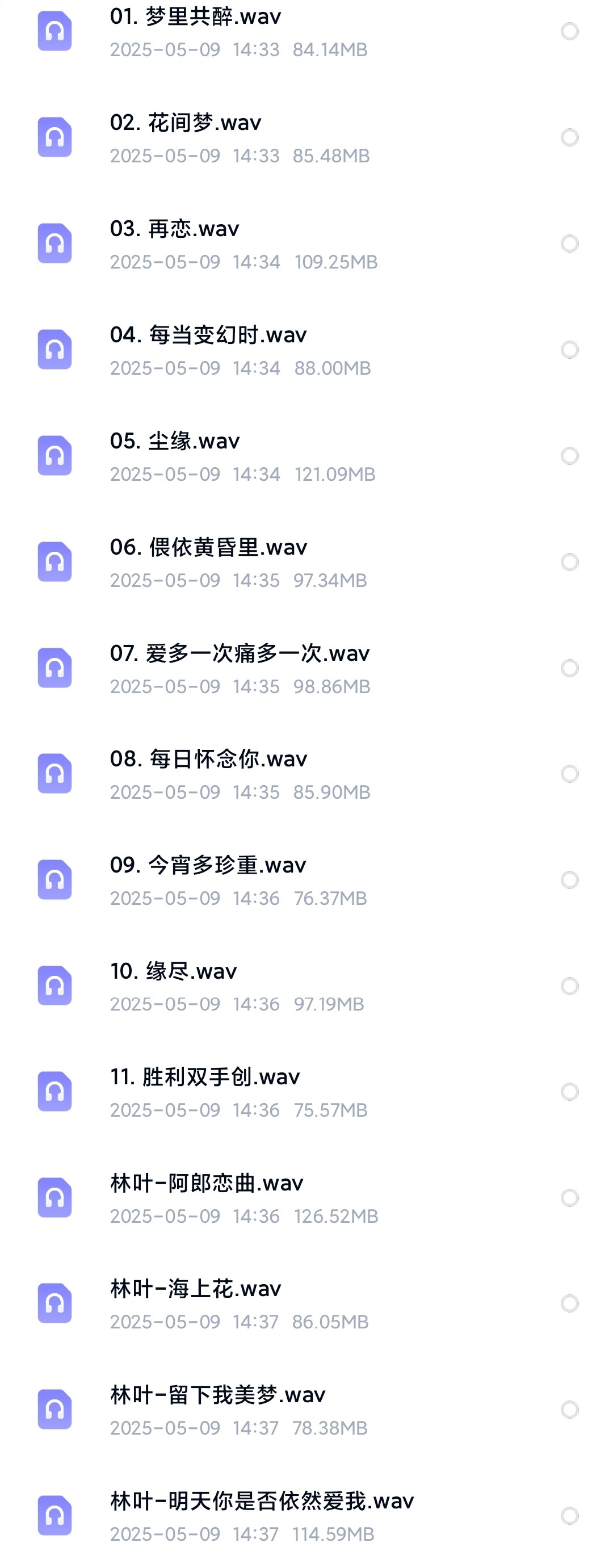Check the selection circle for 10. 缘尽.wav
Screen dimensions: 613x1568
(569, 986)
